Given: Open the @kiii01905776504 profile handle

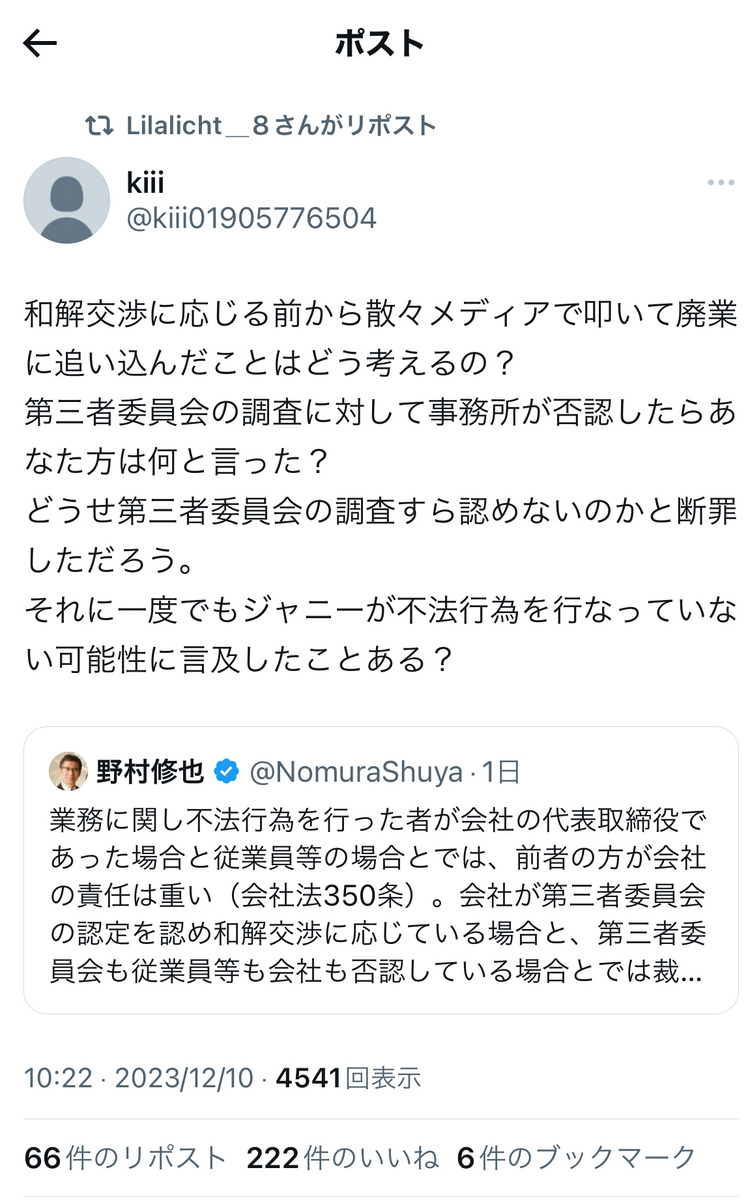Looking at the screenshot, I should pos(251,218).
